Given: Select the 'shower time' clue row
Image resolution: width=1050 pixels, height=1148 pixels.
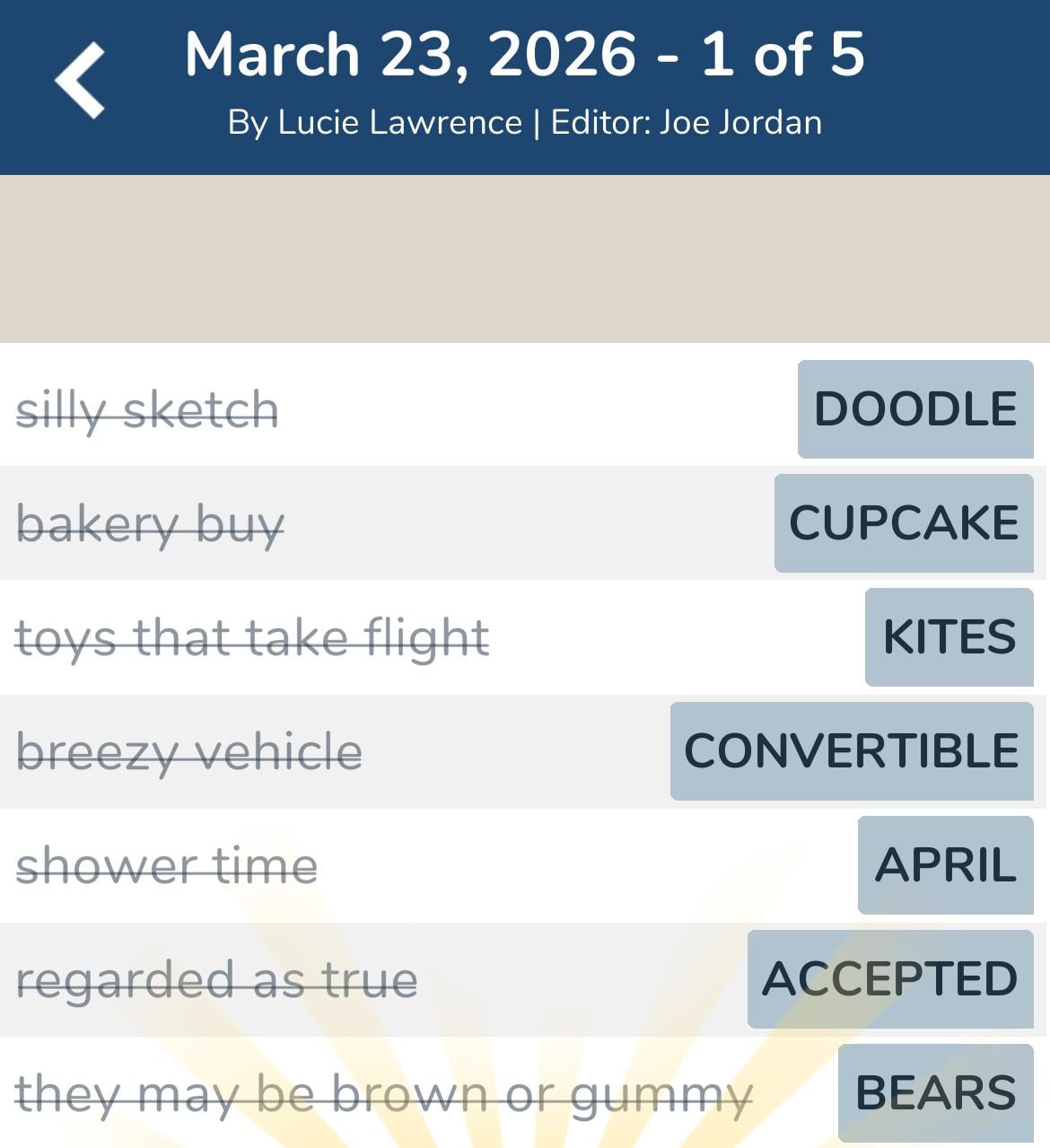Looking at the screenshot, I should [167, 866].
